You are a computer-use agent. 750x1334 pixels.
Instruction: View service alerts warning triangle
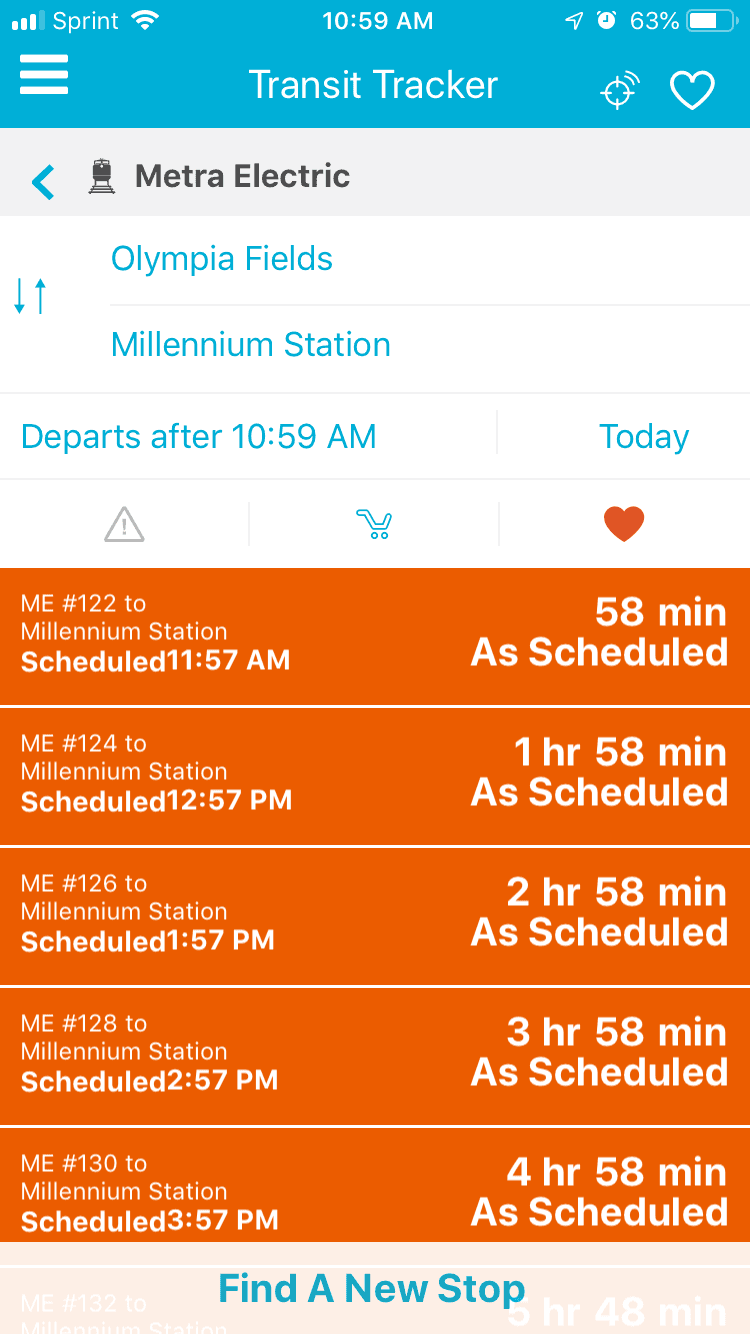pyautogui.click(x=124, y=524)
